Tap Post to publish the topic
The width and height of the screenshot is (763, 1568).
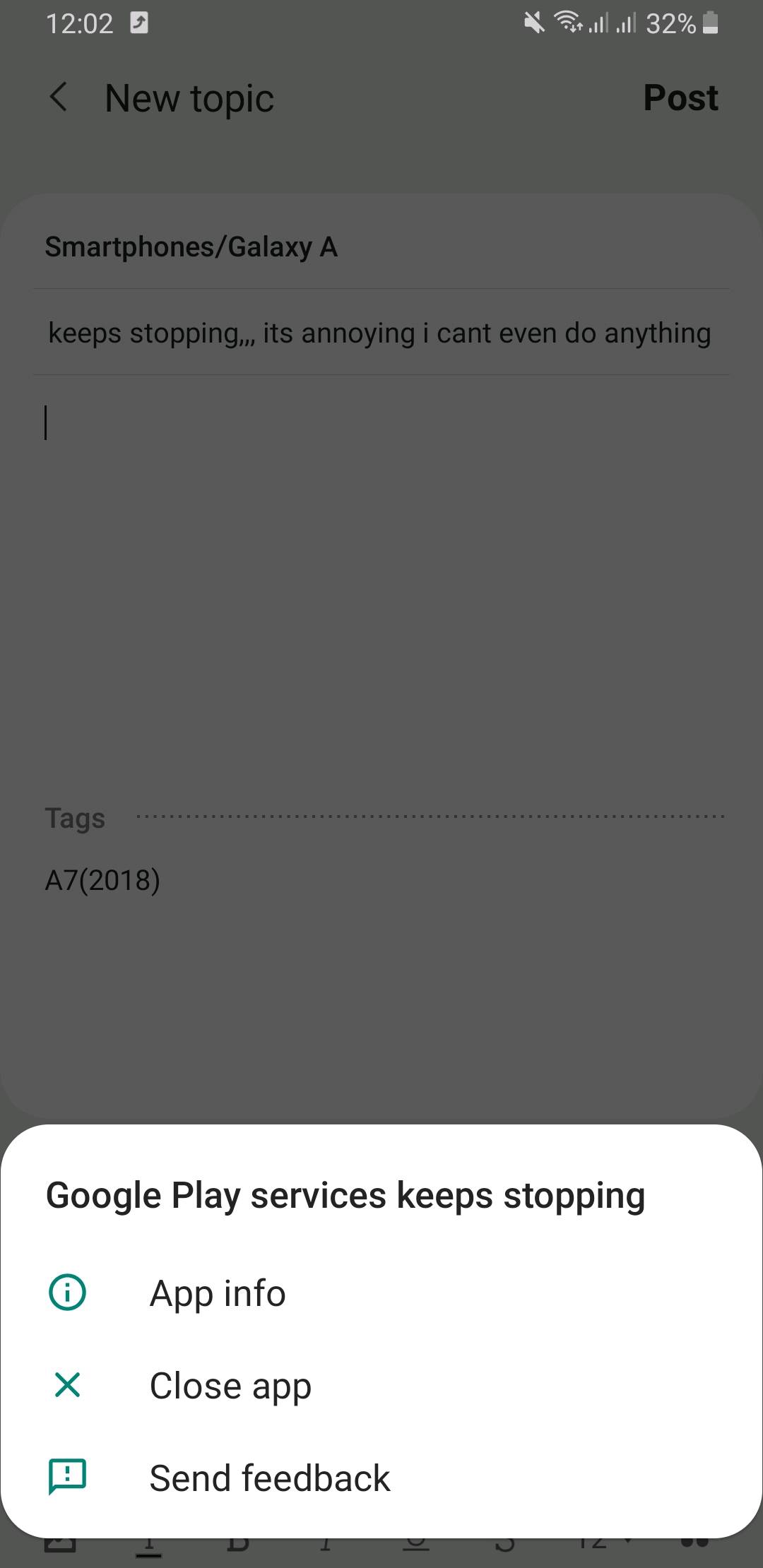click(x=680, y=97)
